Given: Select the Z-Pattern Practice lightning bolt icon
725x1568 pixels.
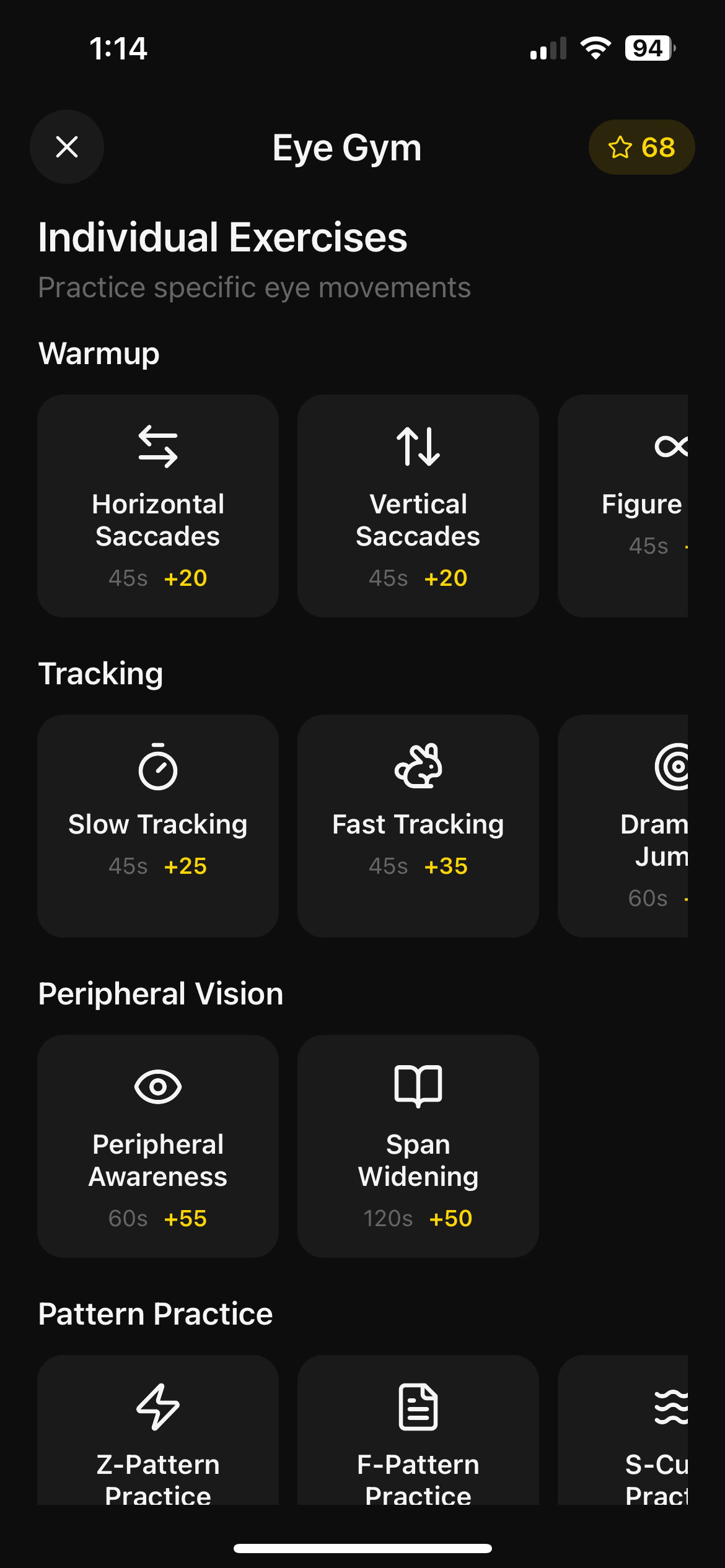Looking at the screenshot, I should coord(157,1407).
